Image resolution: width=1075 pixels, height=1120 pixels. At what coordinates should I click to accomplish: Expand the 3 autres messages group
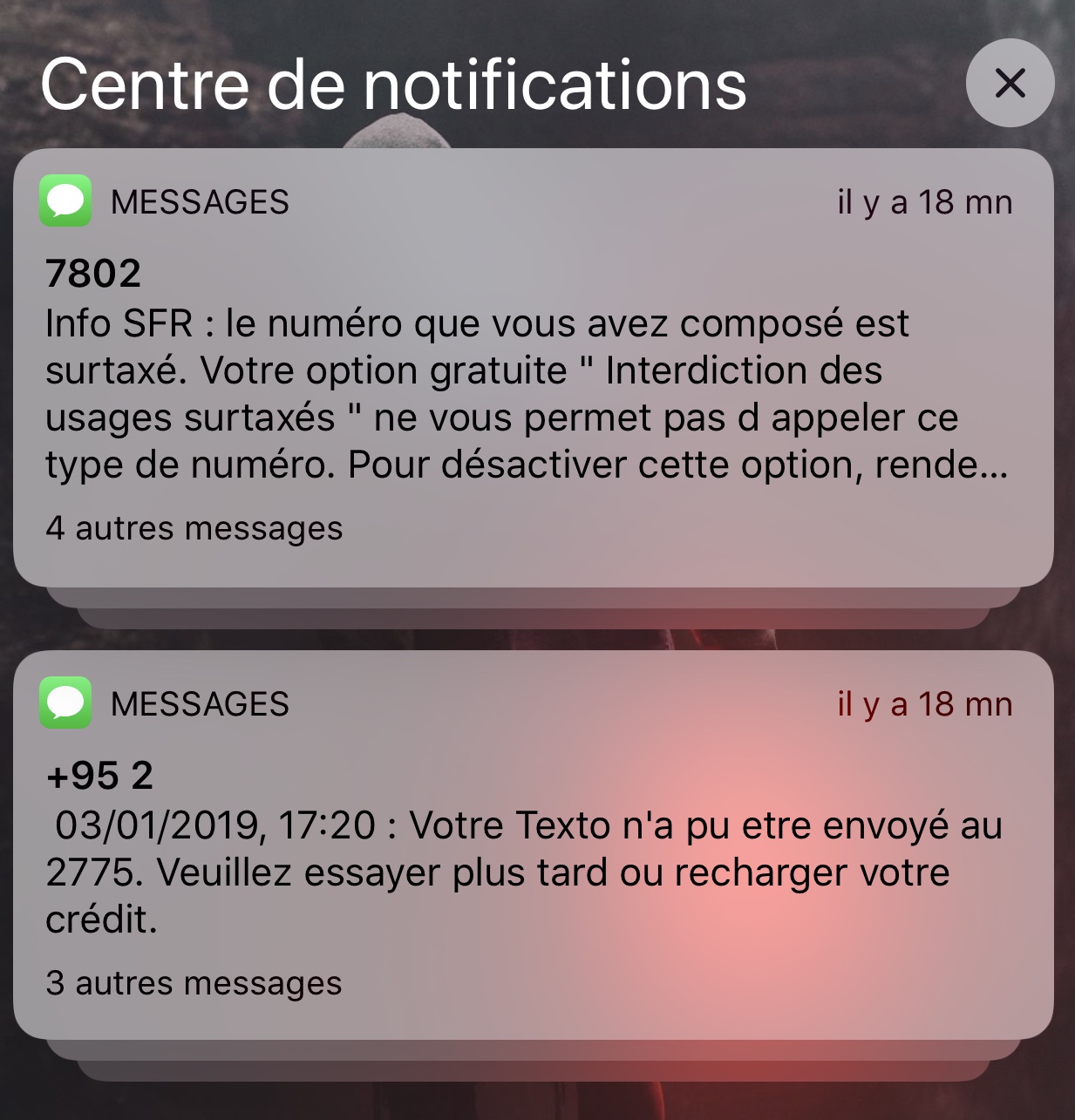[194, 982]
